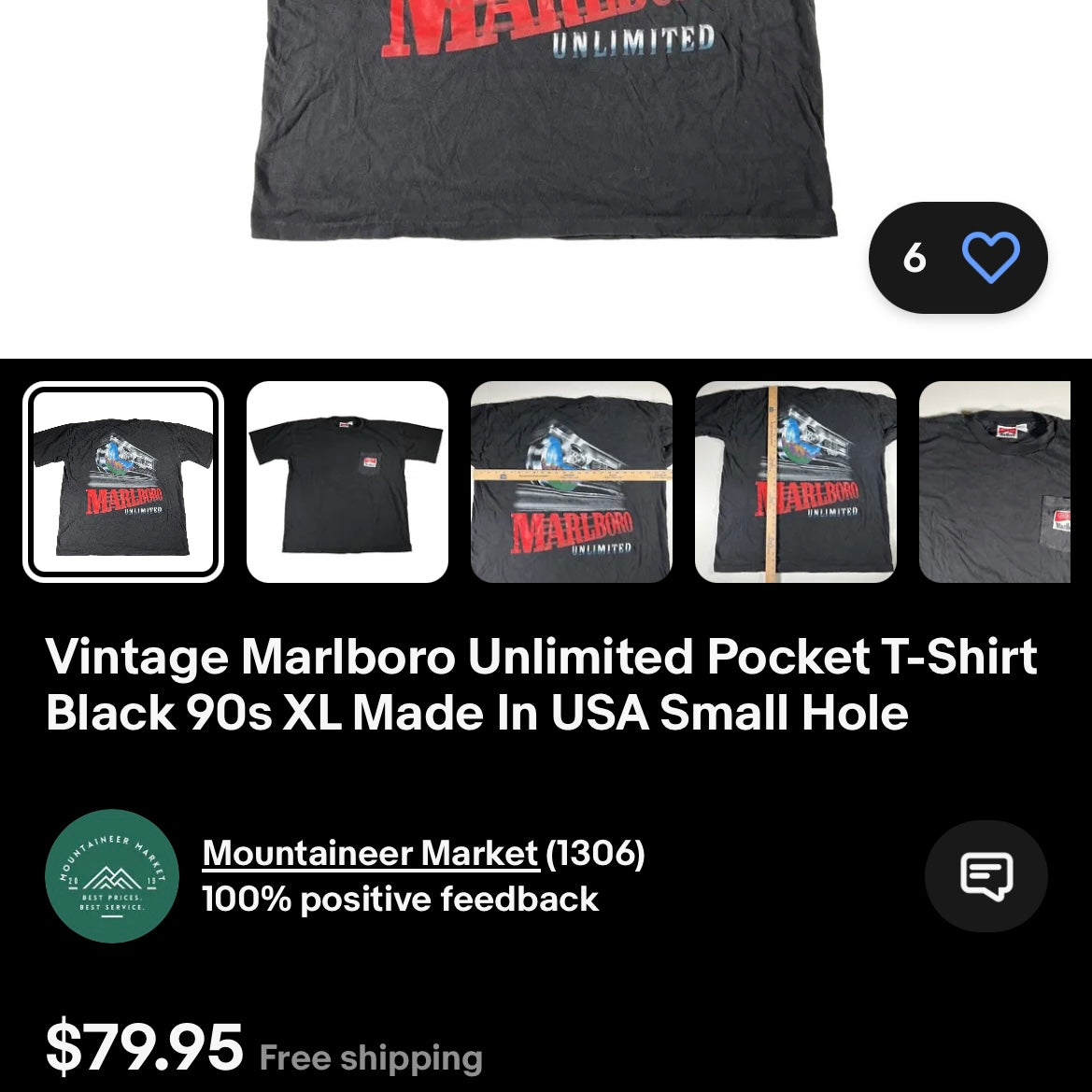This screenshot has height=1092, width=1092.
Task: Tap the Mountaineer Market seller avatar
Action: tap(112, 876)
